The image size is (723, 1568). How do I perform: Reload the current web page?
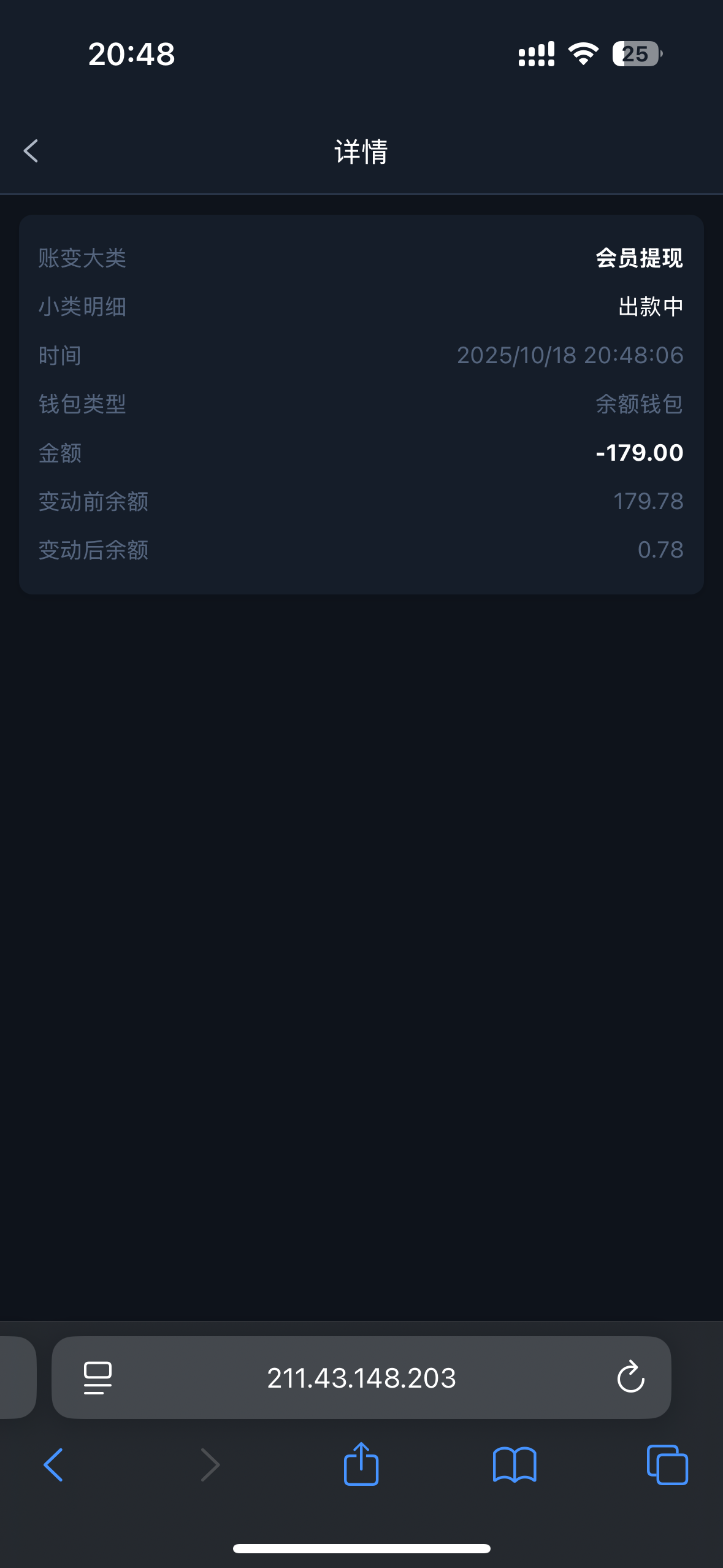(x=630, y=1378)
